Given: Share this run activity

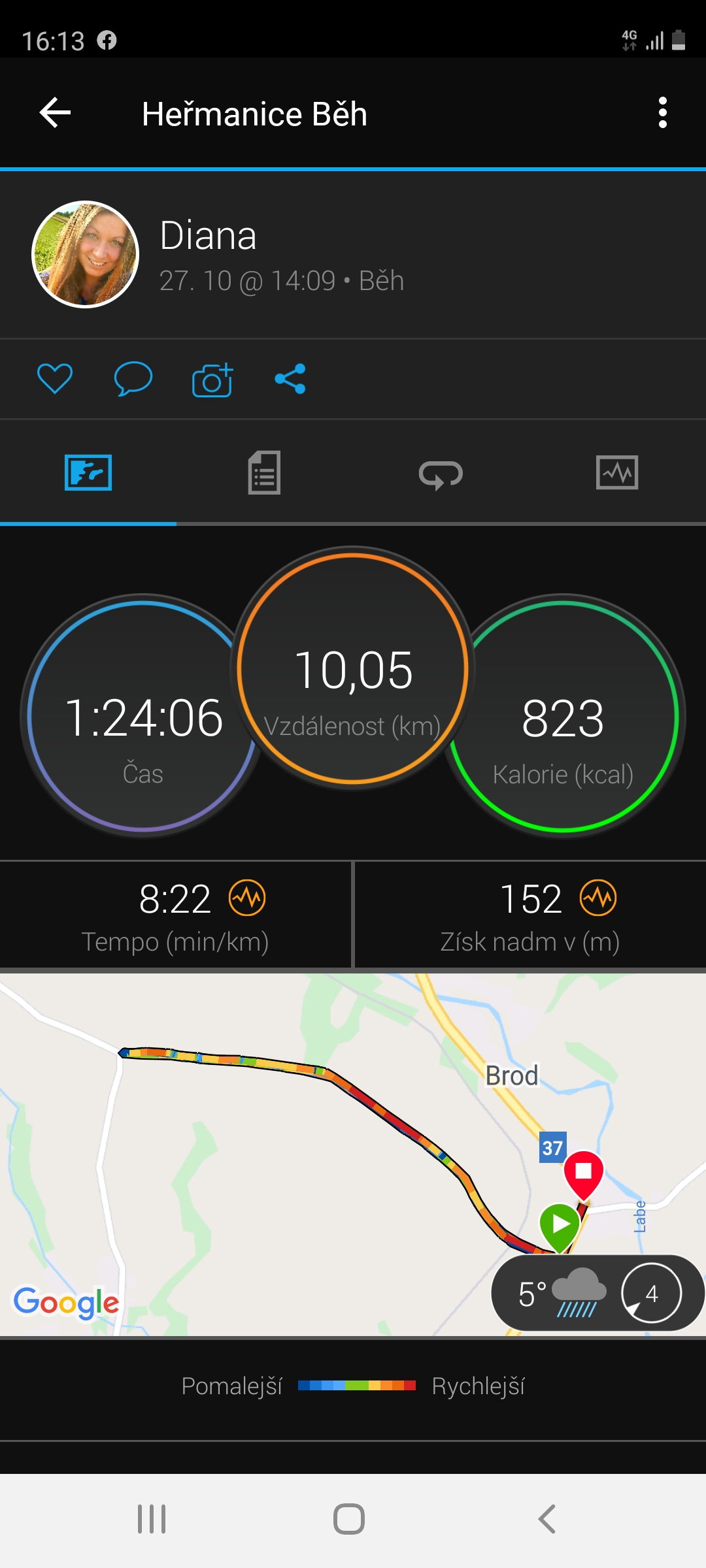Looking at the screenshot, I should [x=290, y=379].
